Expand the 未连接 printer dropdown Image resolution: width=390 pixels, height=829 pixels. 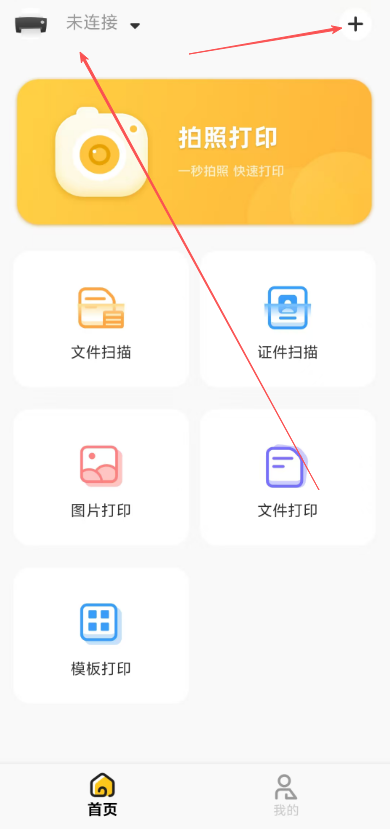pyautogui.click(x=103, y=23)
